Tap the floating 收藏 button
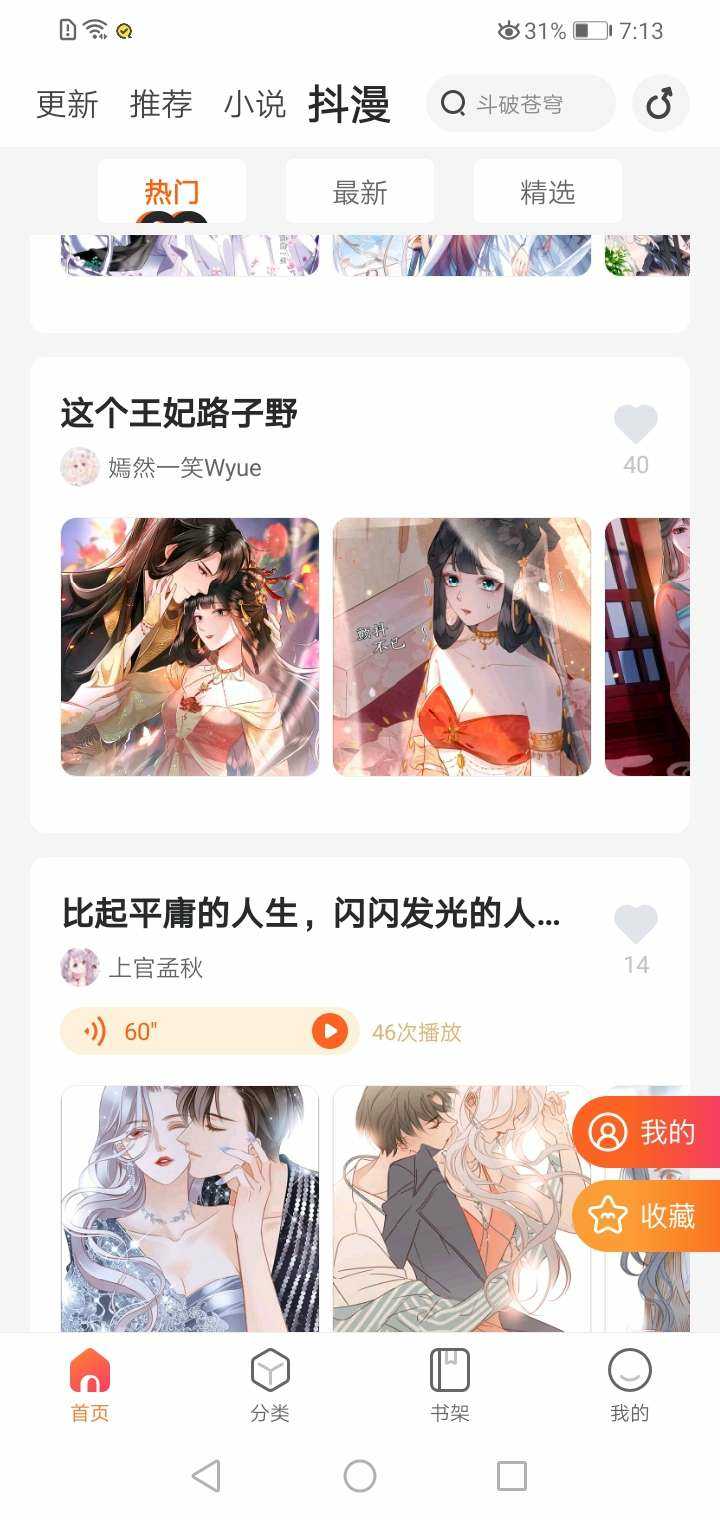The image size is (720, 1520). 647,1216
